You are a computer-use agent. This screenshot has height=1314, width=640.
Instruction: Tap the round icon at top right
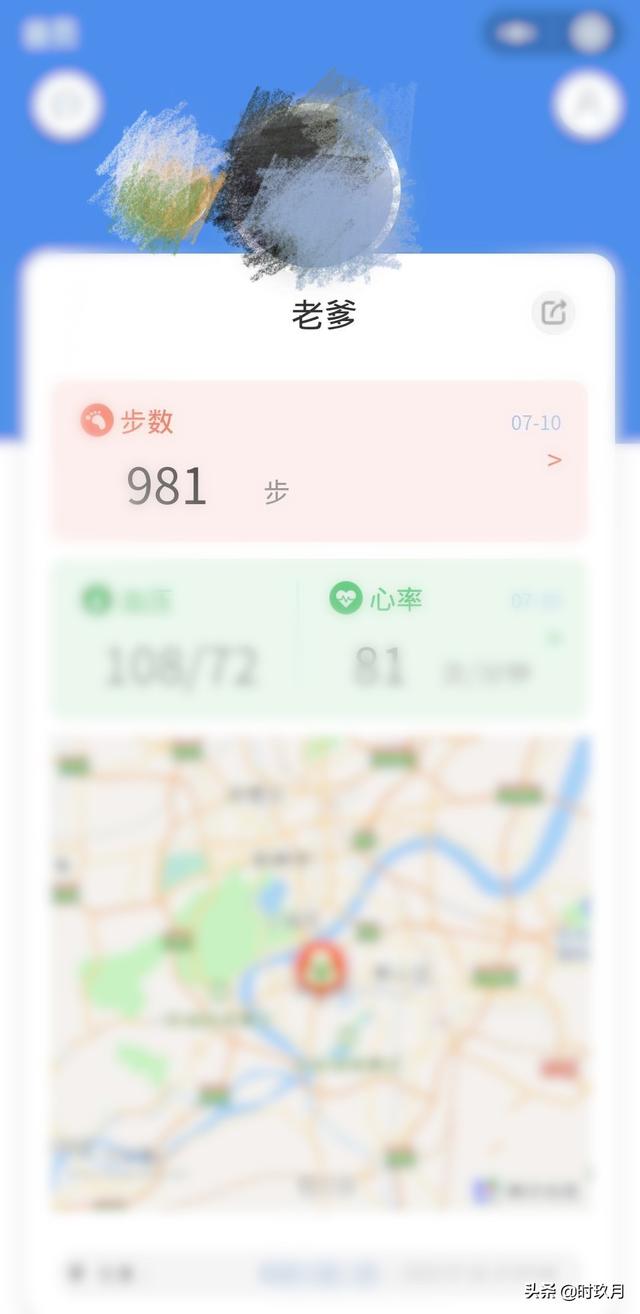(588, 105)
